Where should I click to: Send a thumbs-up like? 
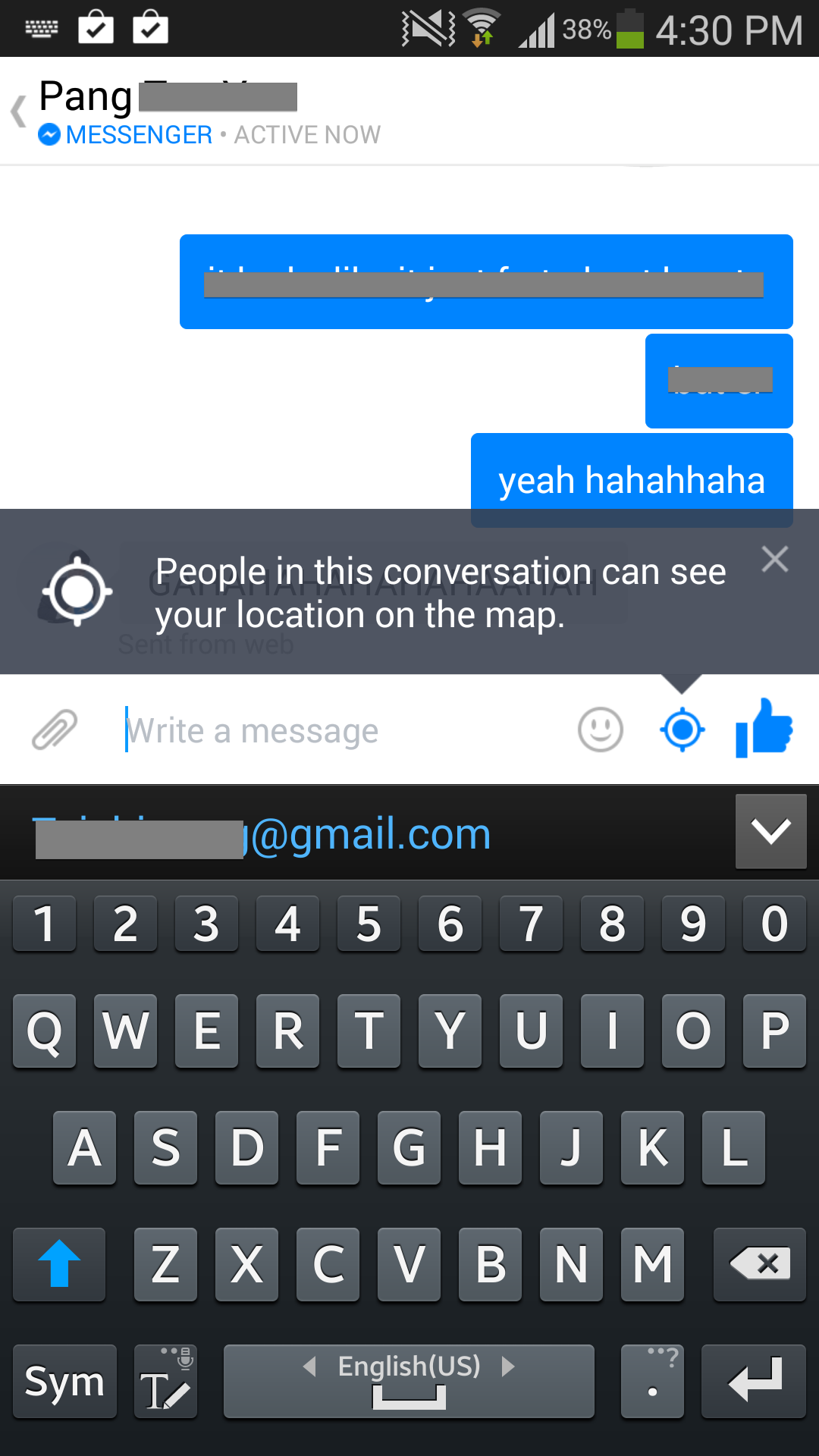click(x=764, y=728)
